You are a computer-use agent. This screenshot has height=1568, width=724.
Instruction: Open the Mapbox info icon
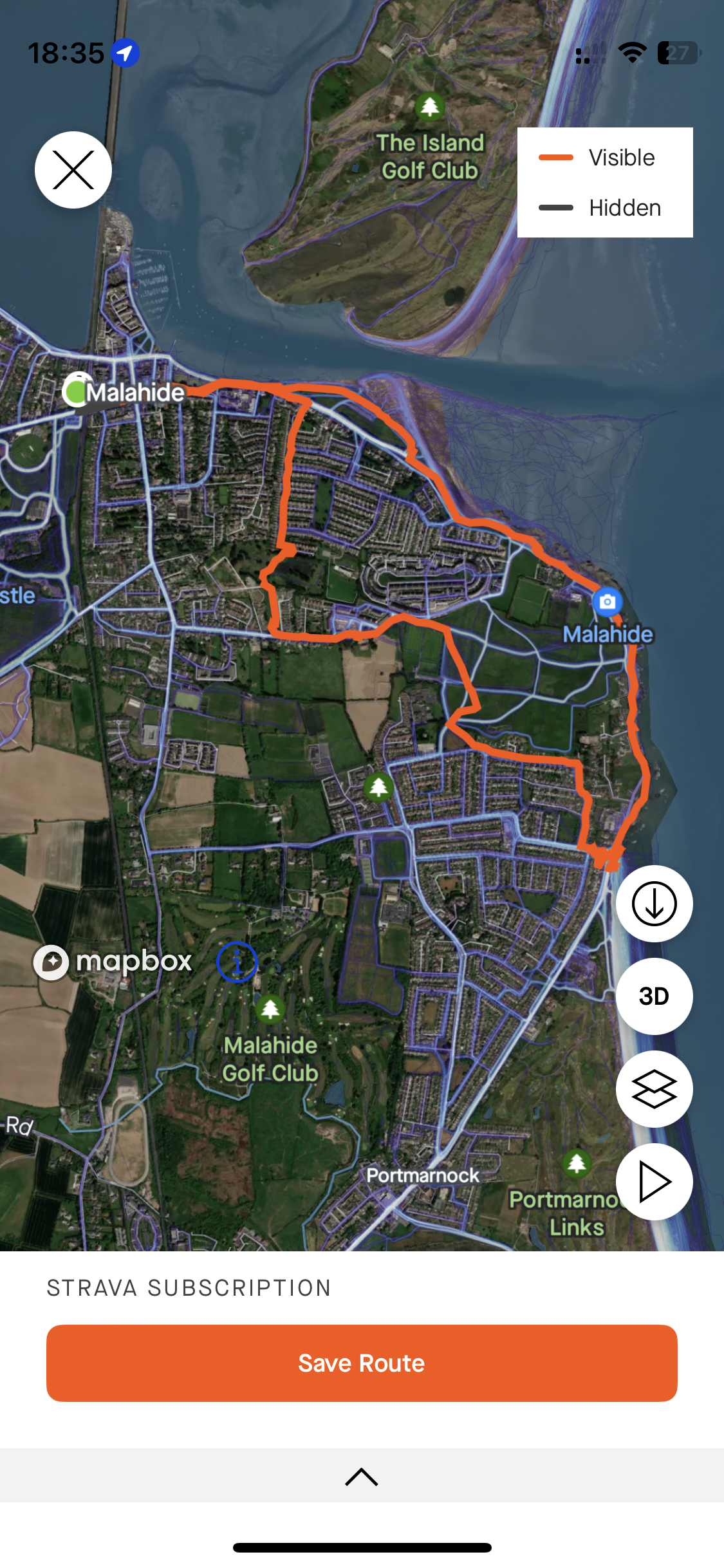(237, 962)
